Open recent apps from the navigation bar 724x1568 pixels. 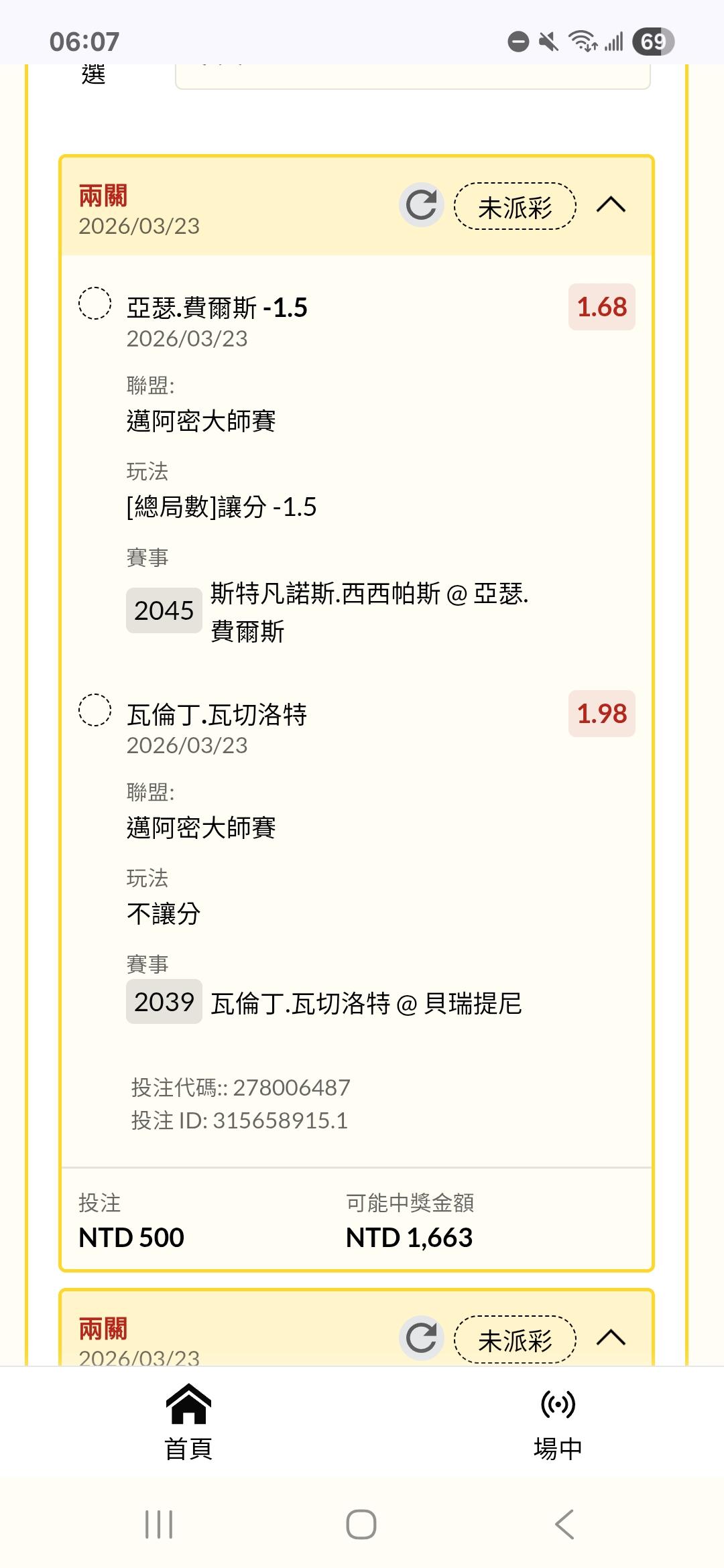tap(160, 1524)
